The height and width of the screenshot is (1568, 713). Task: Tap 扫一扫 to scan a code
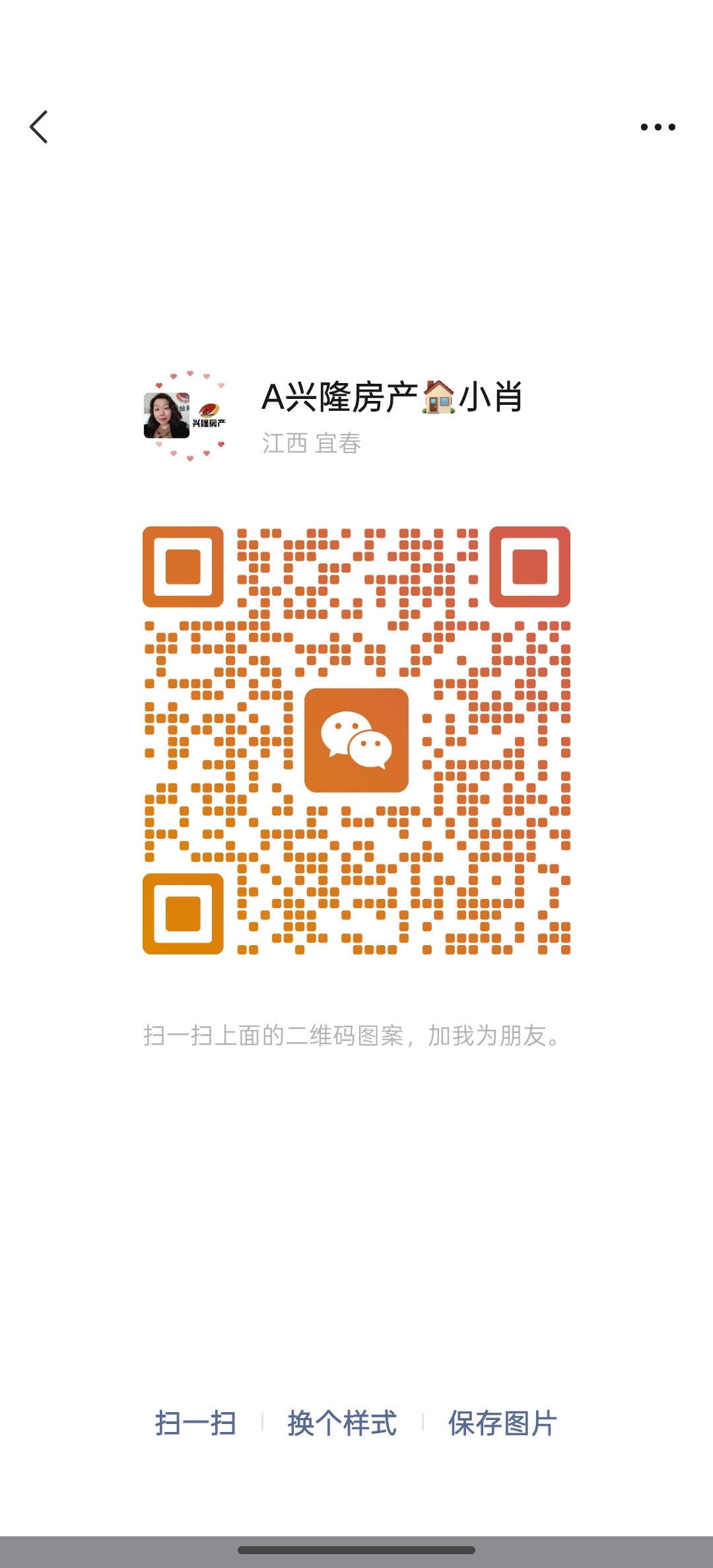(x=195, y=1423)
